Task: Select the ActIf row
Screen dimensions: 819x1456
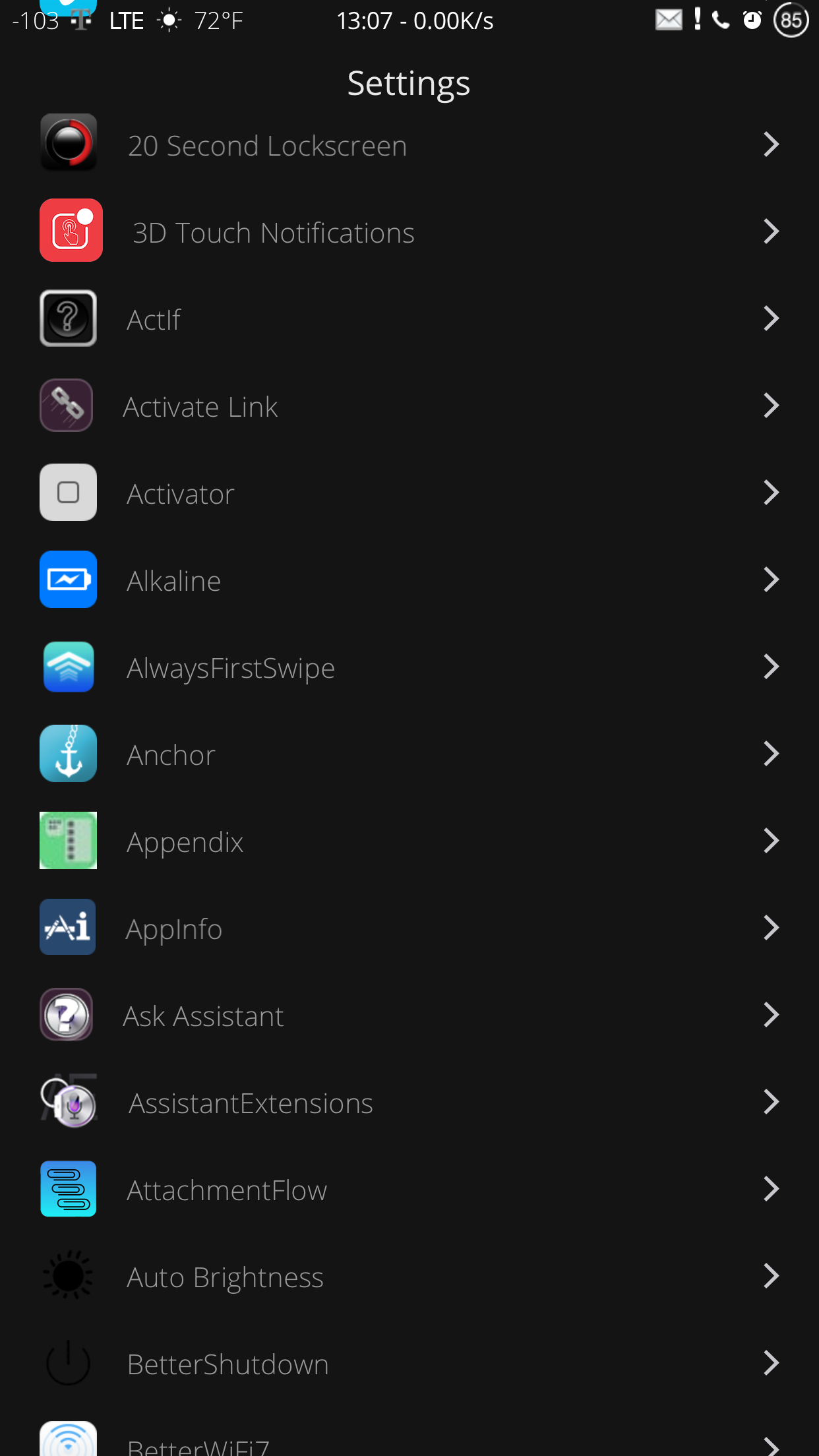Action: click(409, 319)
